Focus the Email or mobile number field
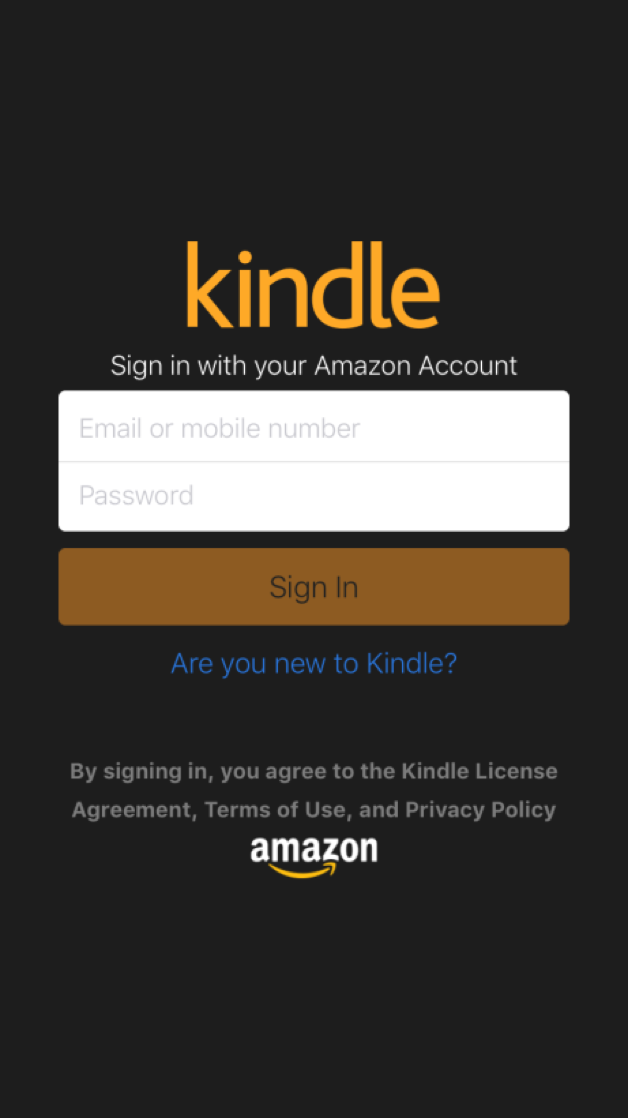This screenshot has width=628, height=1118. pos(313,428)
